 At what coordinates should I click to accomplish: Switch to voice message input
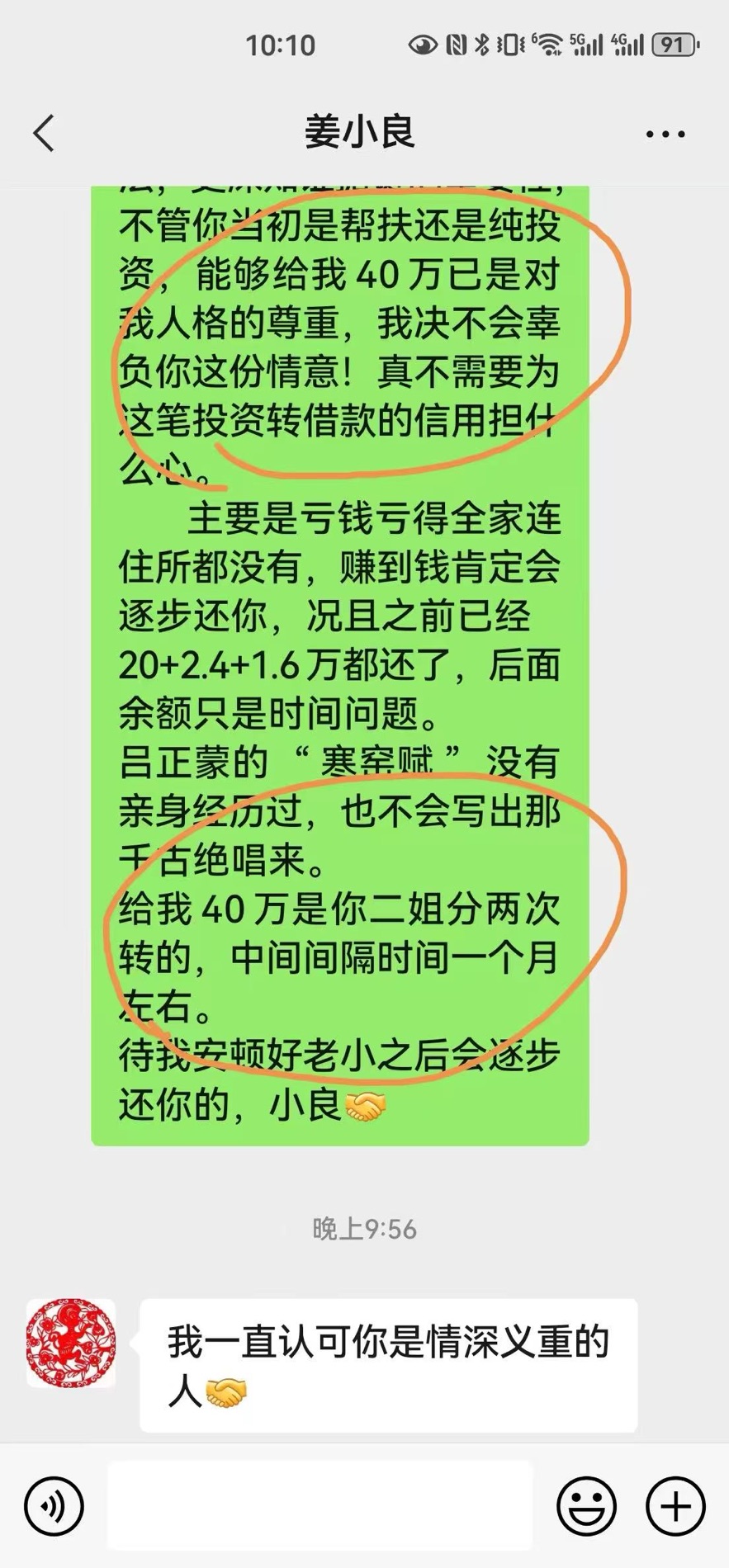pyautogui.click(x=54, y=1506)
